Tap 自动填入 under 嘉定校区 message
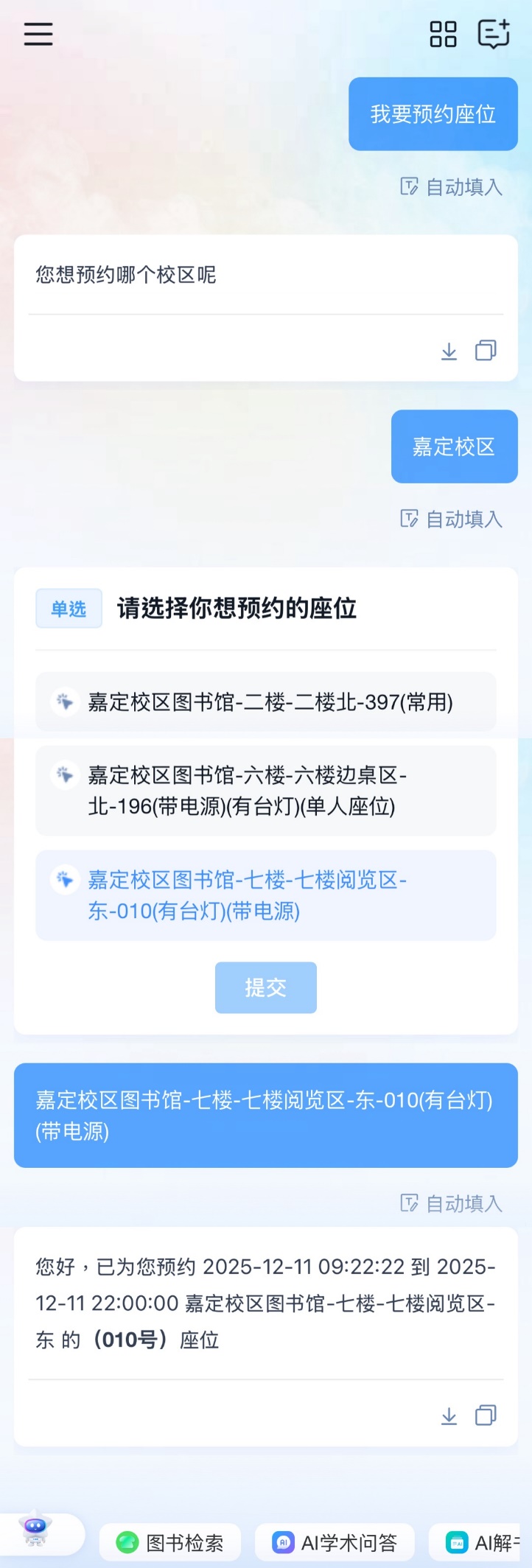This screenshot has height=1568, width=532. point(452,519)
